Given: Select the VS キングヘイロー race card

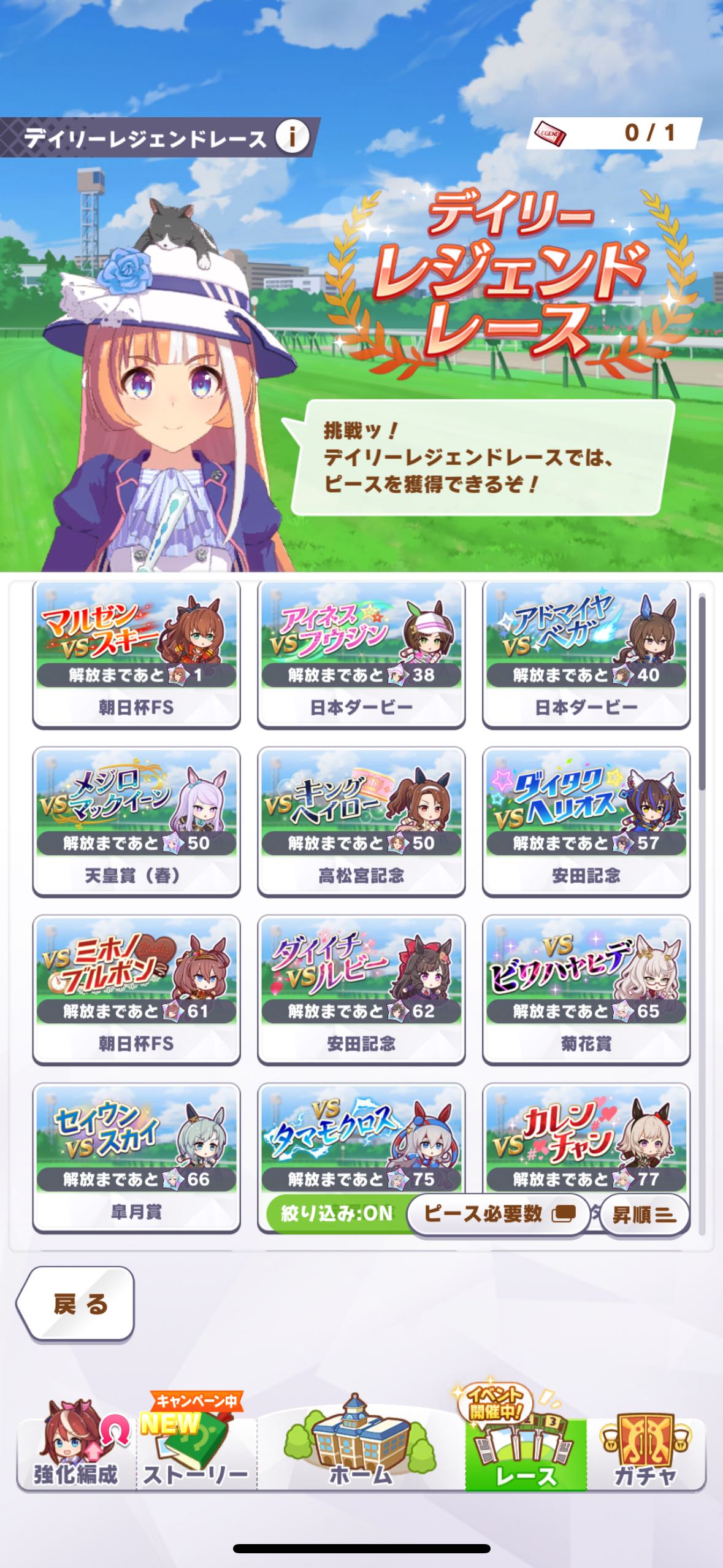Looking at the screenshot, I should pyautogui.click(x=361, y=822).
